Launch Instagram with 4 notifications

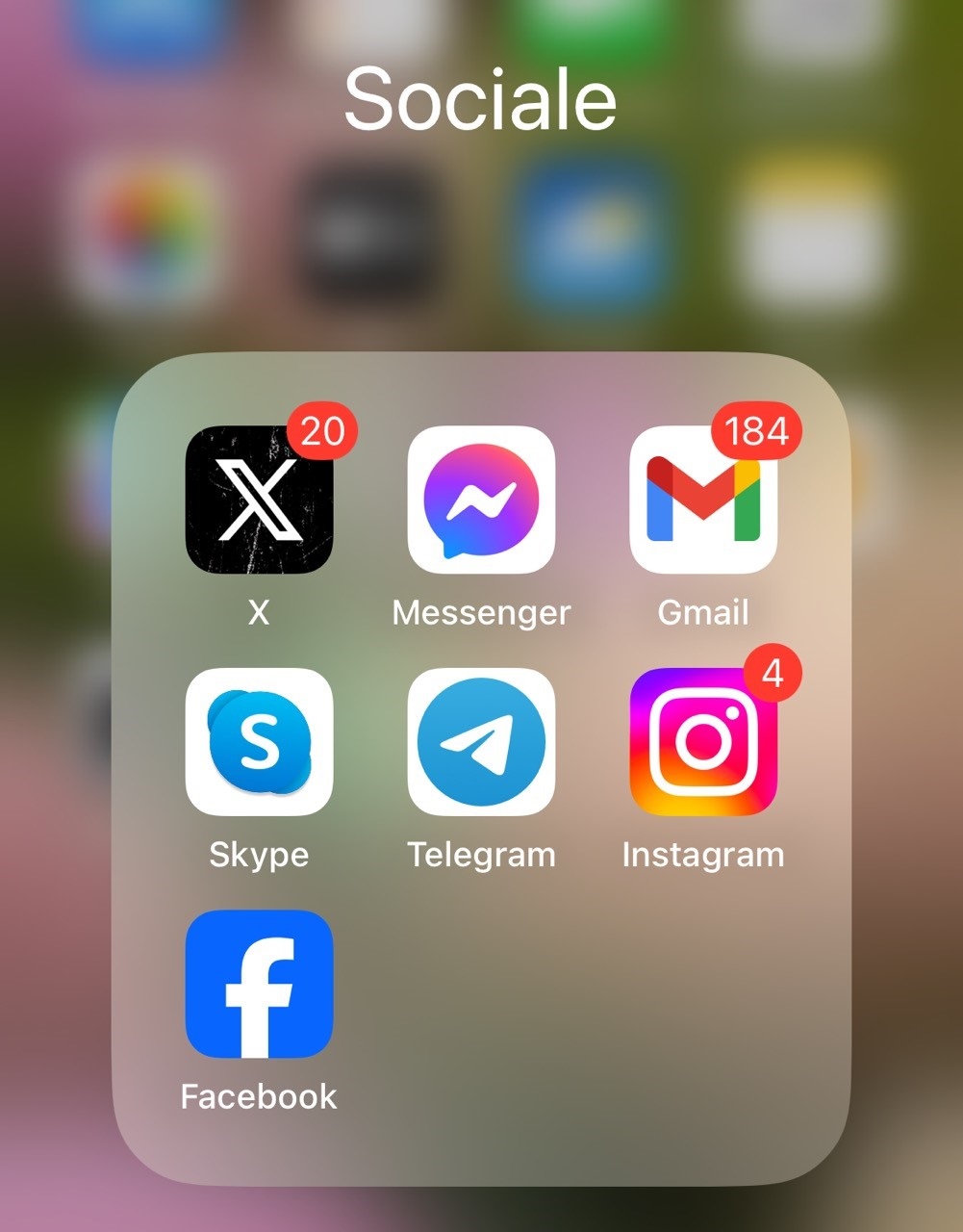point(703,741)
